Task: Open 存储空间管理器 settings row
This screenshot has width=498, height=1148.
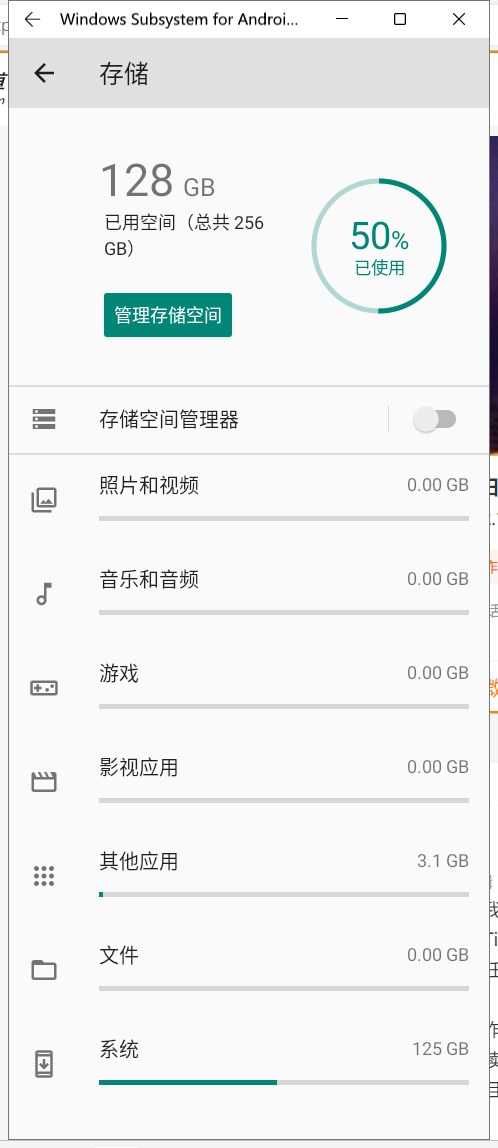Action: pos(198,420)
